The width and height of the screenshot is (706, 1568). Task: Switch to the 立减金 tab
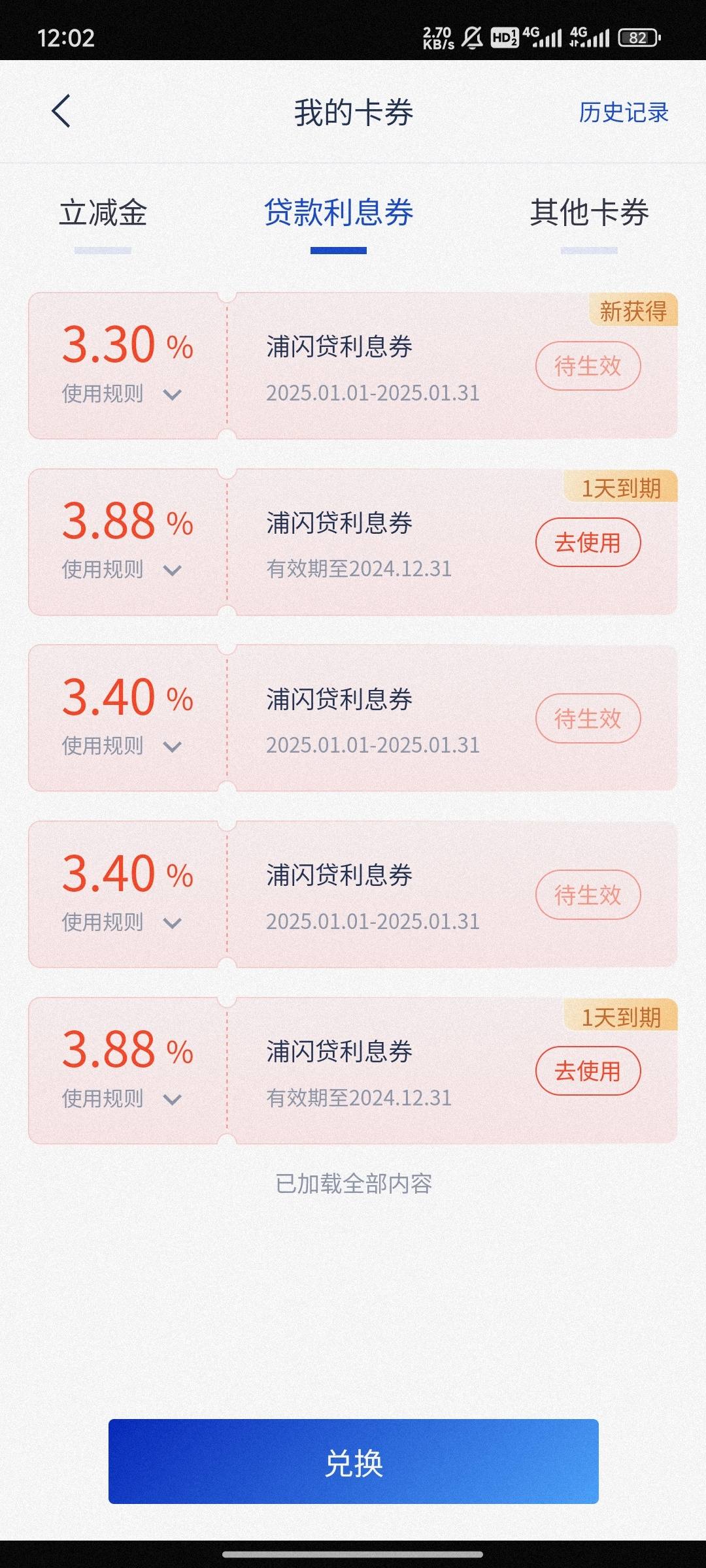pos(103,213)
